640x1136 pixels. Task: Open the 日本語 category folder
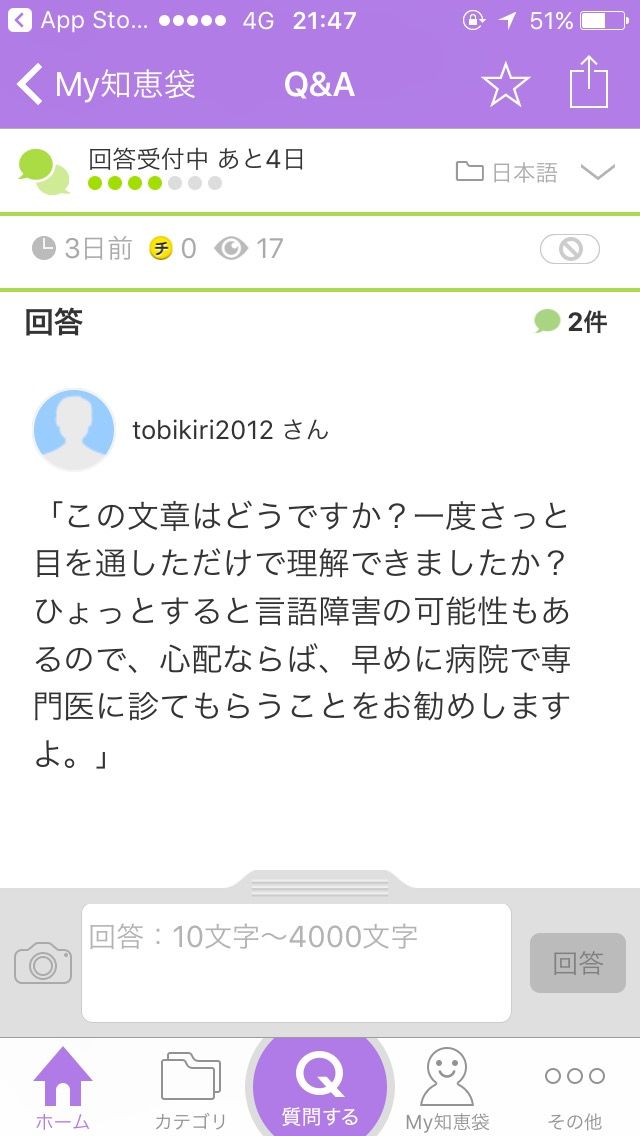pos(507,172)
